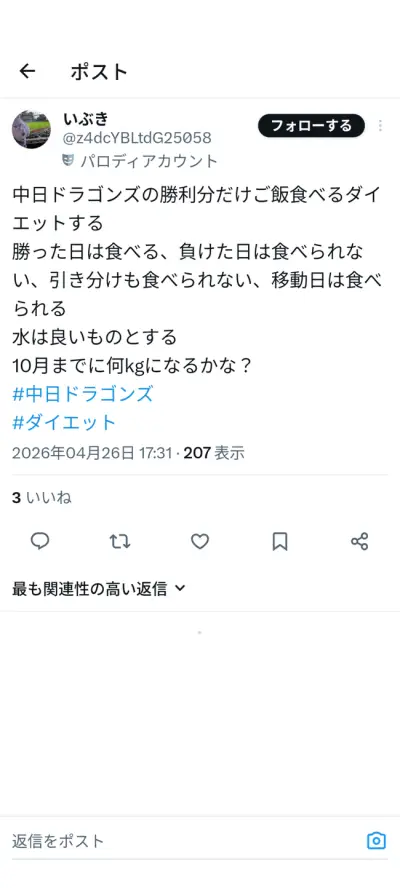Open the post's three-dot overflow menu
Viewport: 400px width, 888px height.
[x=380, y=125]
